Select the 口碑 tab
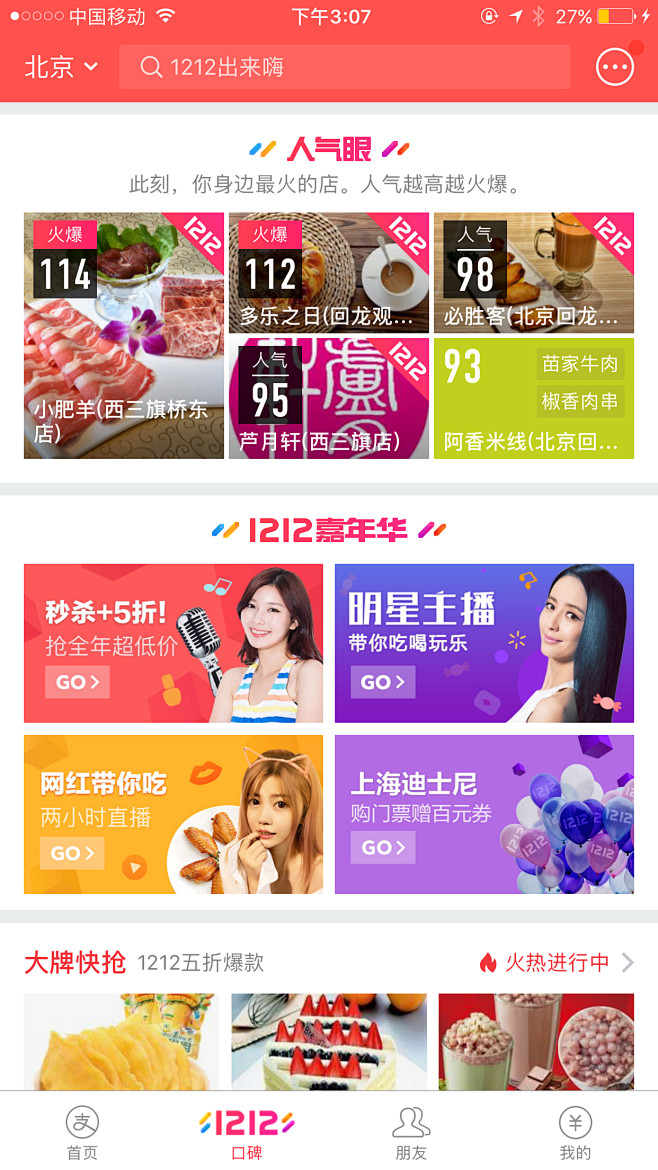 tap(246, 1133)
